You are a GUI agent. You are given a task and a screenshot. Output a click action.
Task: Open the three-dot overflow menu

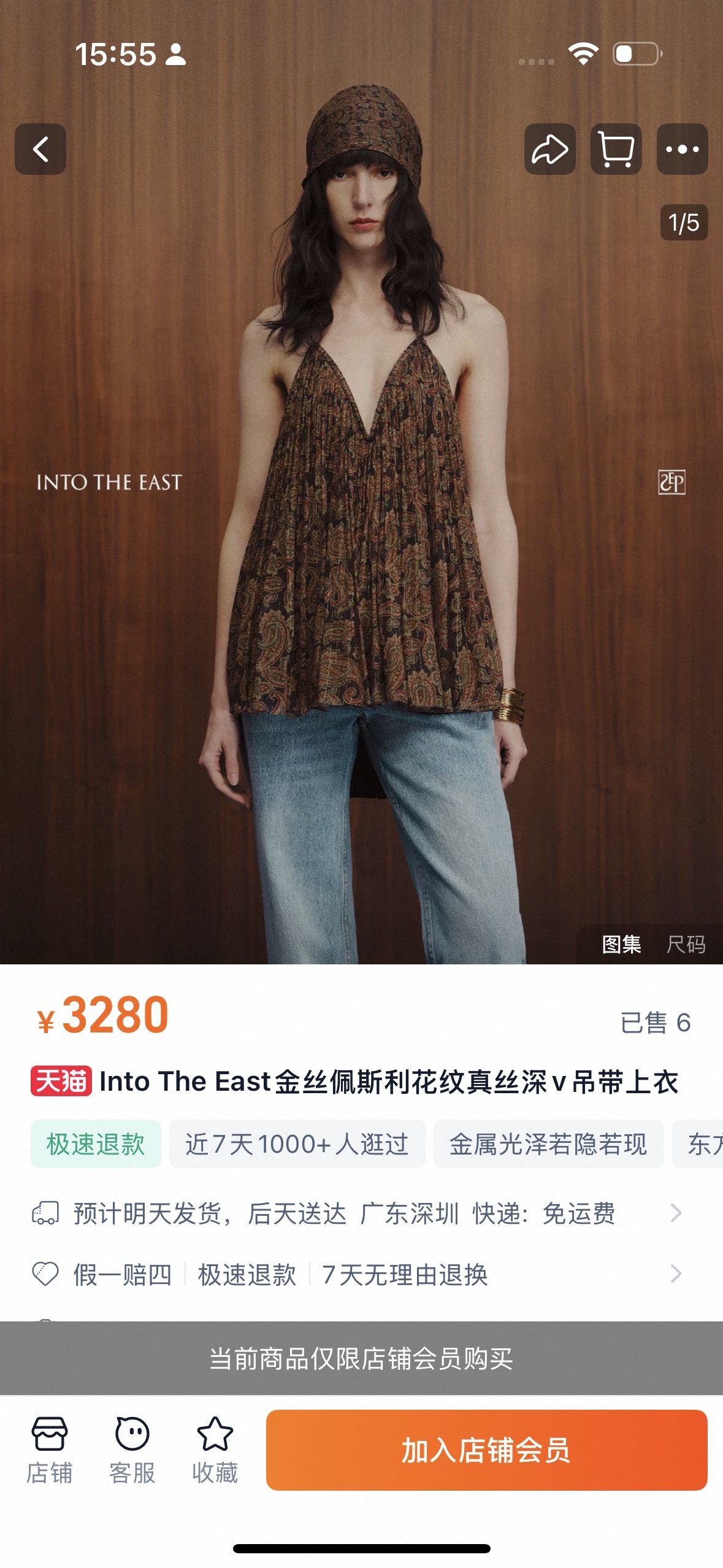pos(682,149)
